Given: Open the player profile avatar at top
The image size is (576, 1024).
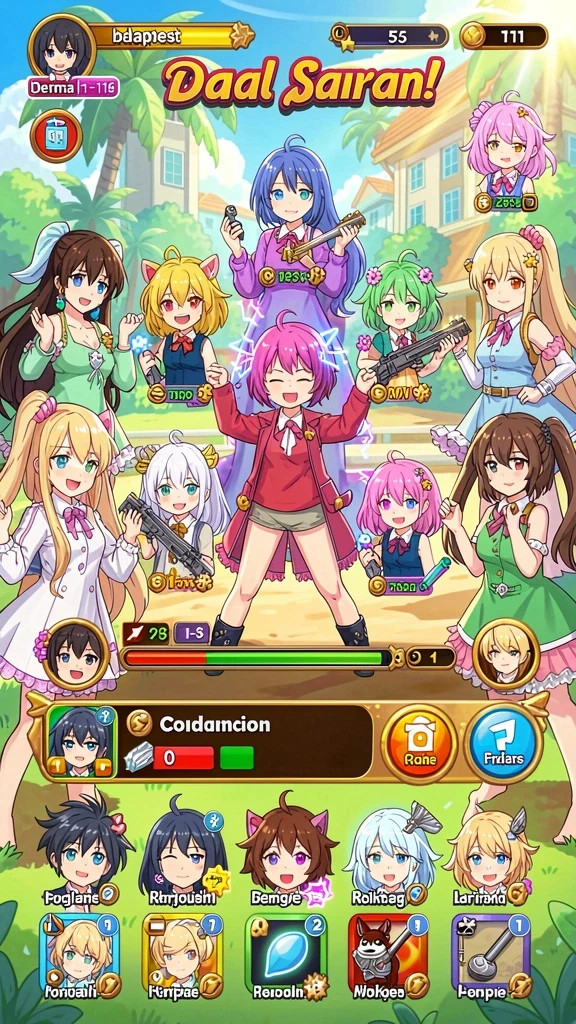Looking at the screenshot, I should point(62,48).
